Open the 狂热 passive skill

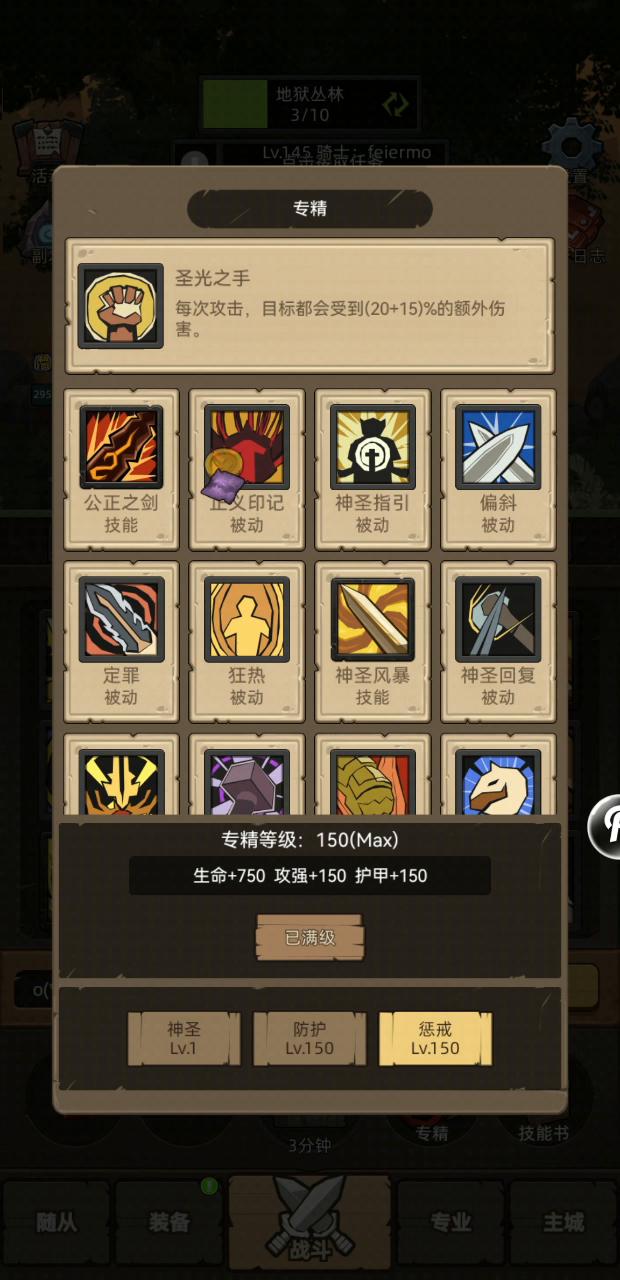(247, 641)
